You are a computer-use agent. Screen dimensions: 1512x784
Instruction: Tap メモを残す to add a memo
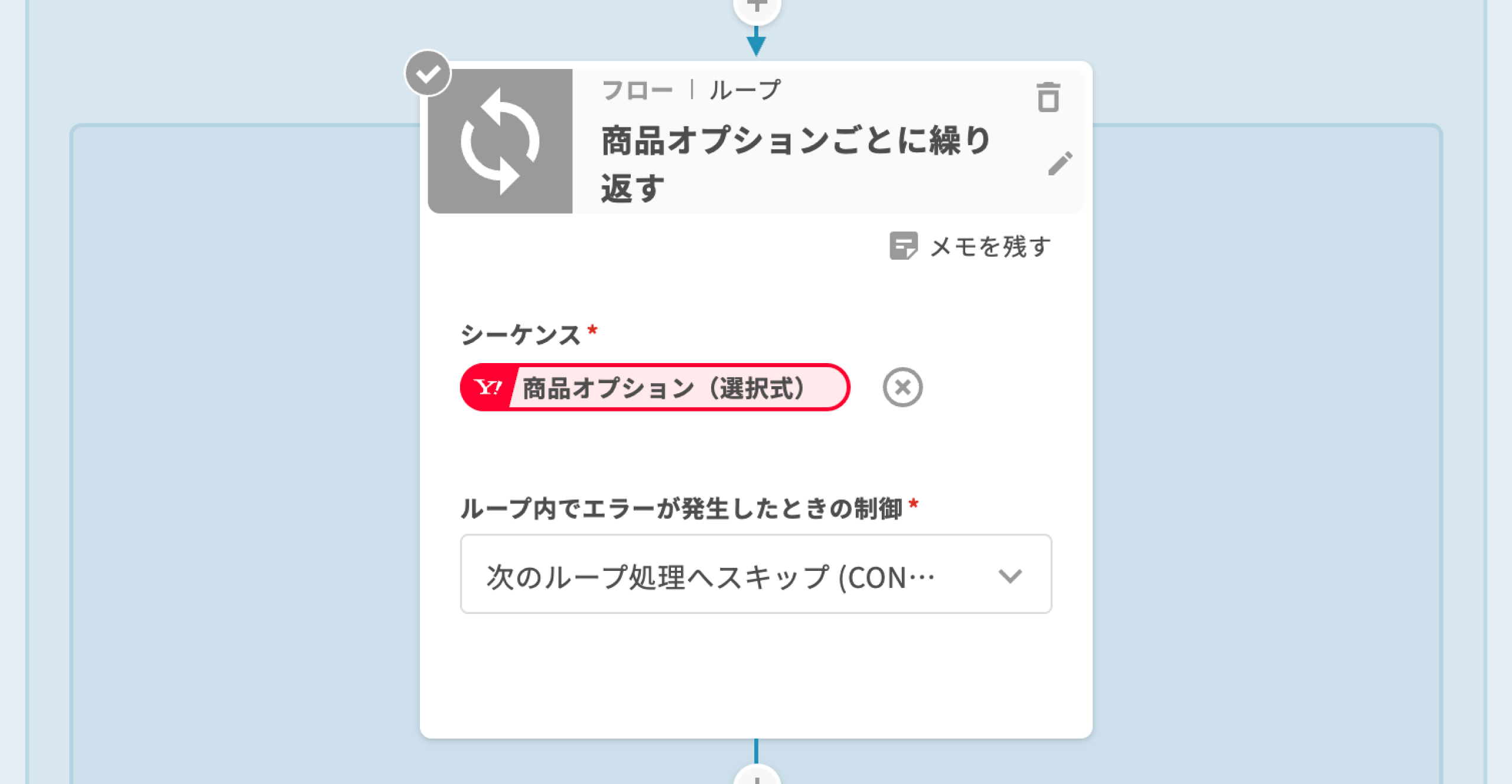pyautogui.click(x=970, y=246)
